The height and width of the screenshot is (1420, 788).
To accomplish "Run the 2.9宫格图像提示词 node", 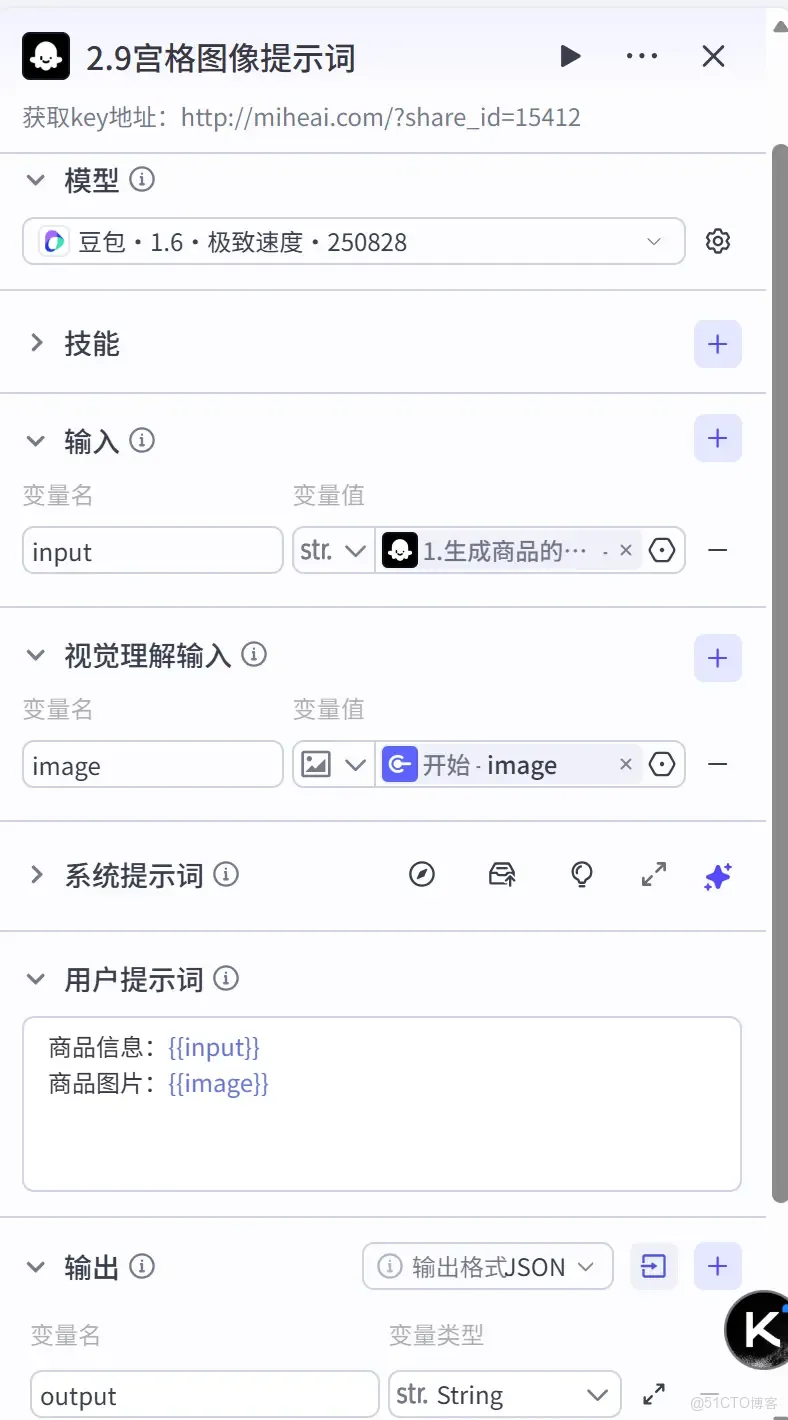I will [571, 56].
